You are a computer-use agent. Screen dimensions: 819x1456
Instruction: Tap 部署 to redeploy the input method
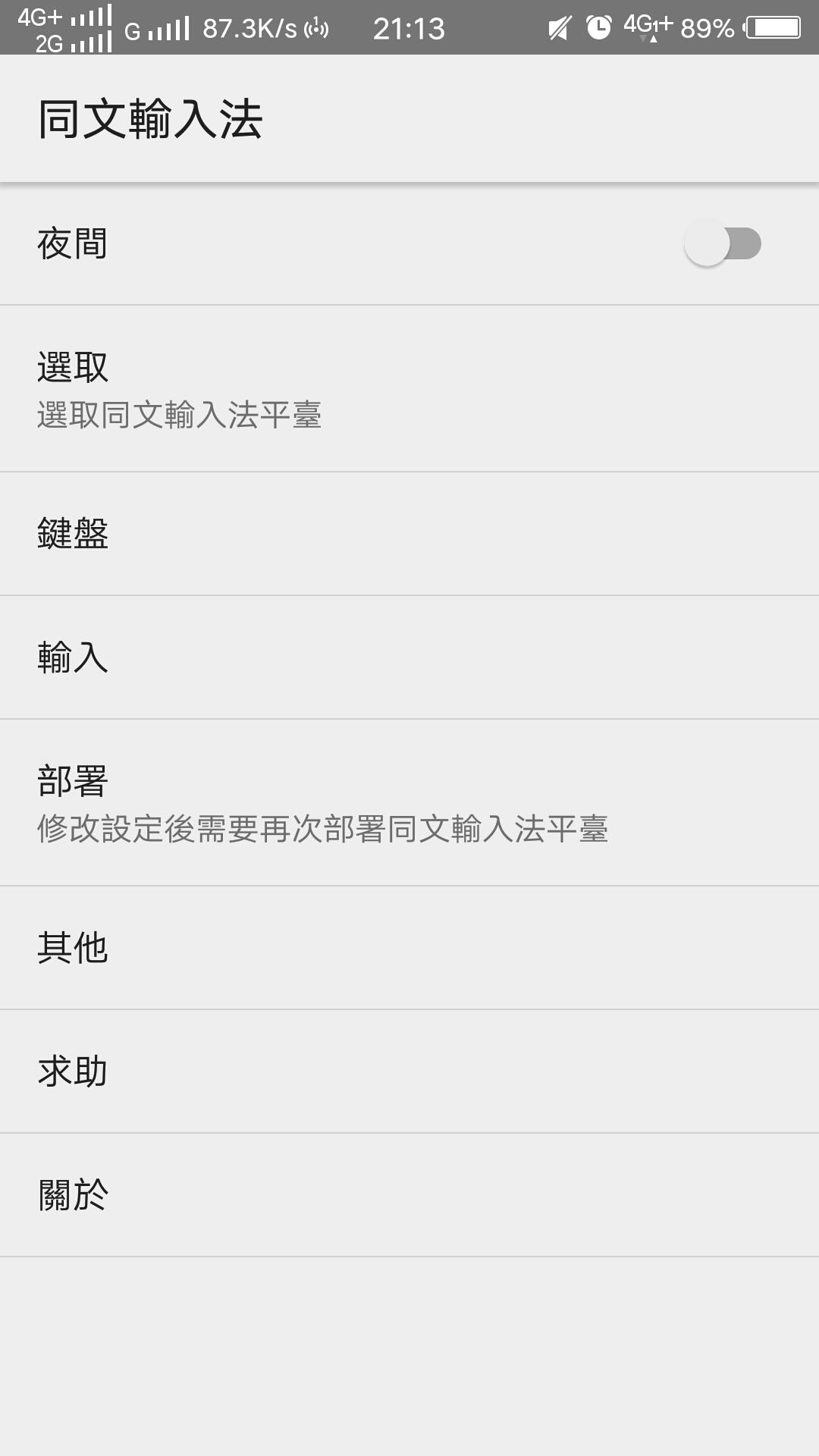409,802
